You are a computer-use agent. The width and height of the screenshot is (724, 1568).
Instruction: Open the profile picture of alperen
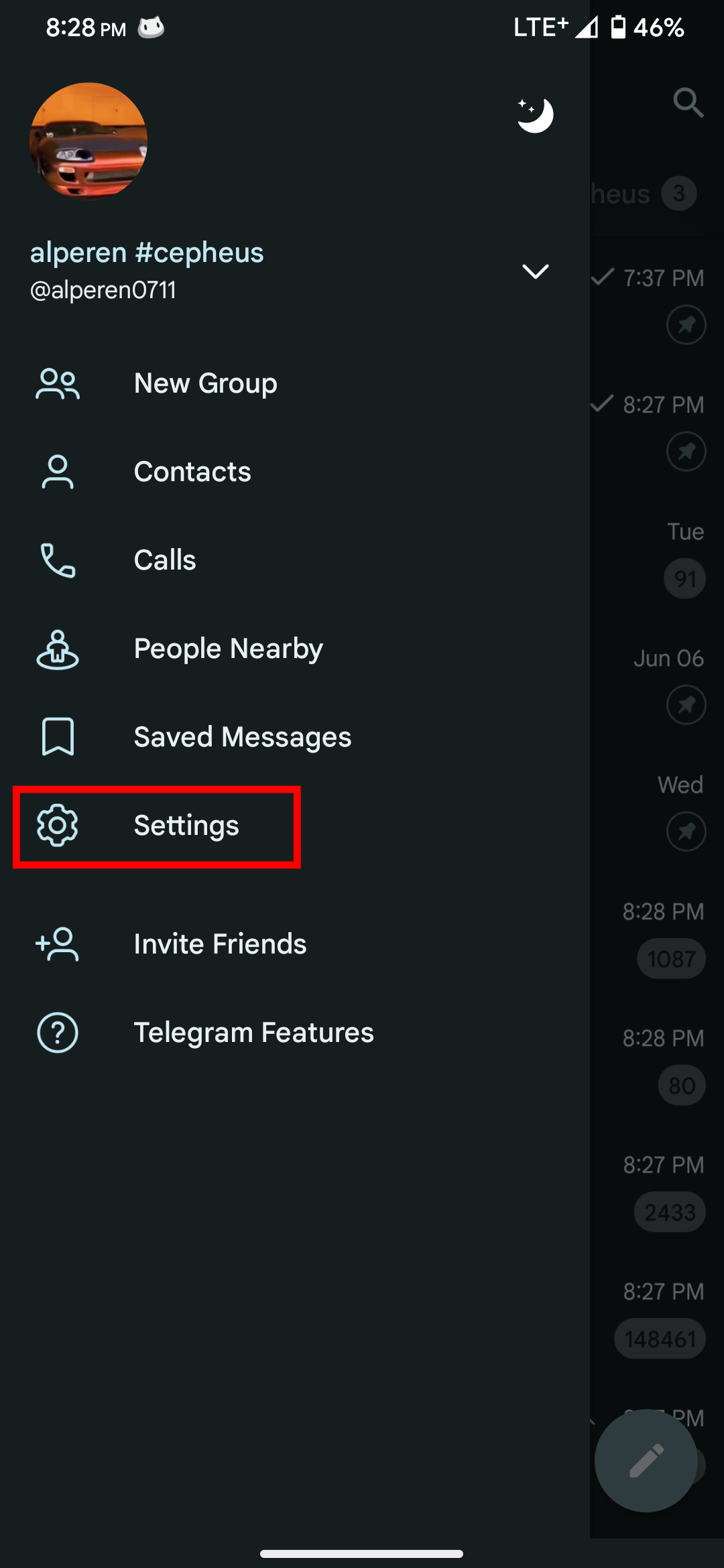(x=88, y=141)
